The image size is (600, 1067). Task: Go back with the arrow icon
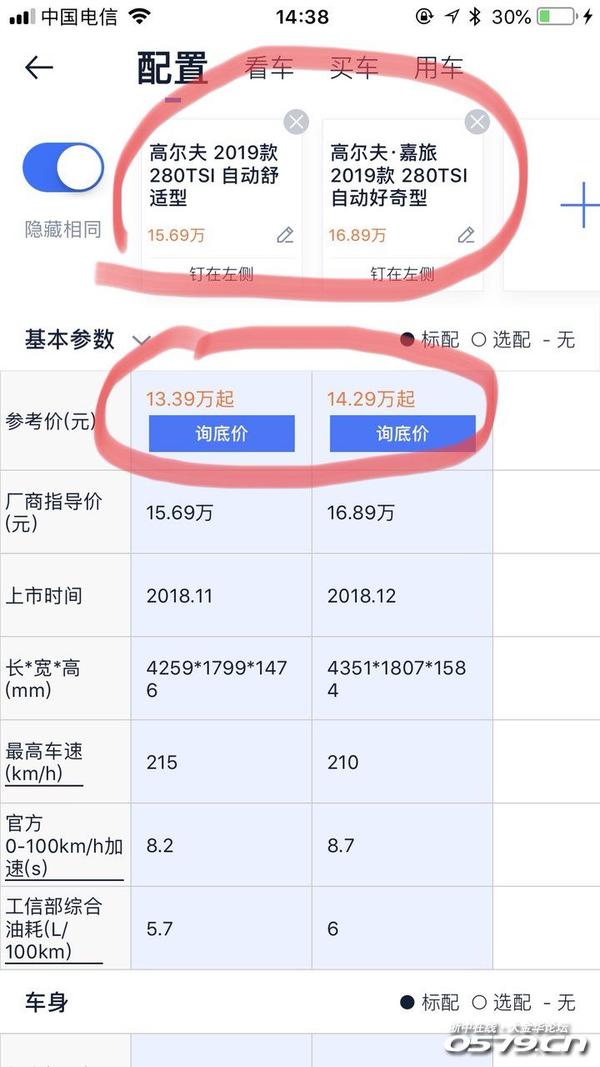tap(39, 68)
